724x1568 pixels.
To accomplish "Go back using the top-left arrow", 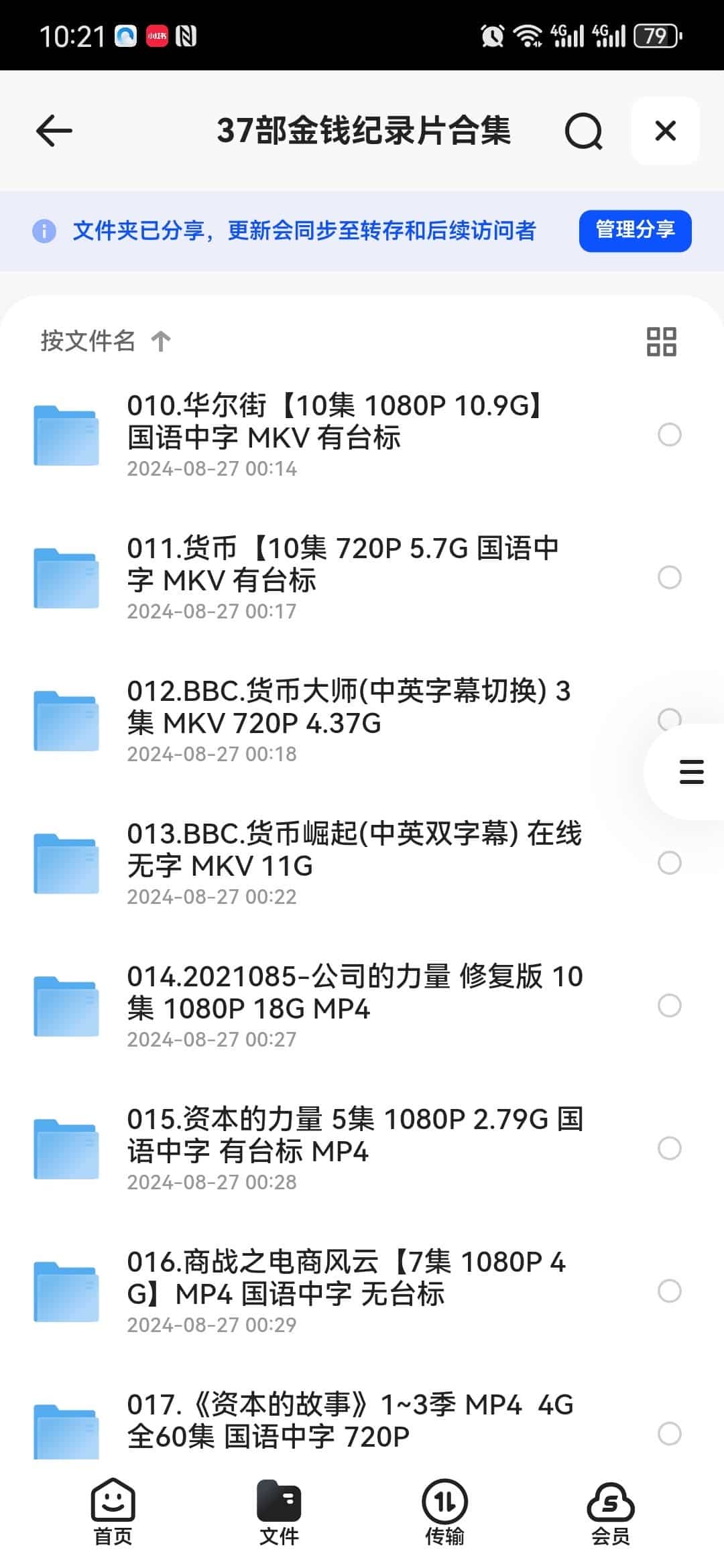I will coord(54,130).
